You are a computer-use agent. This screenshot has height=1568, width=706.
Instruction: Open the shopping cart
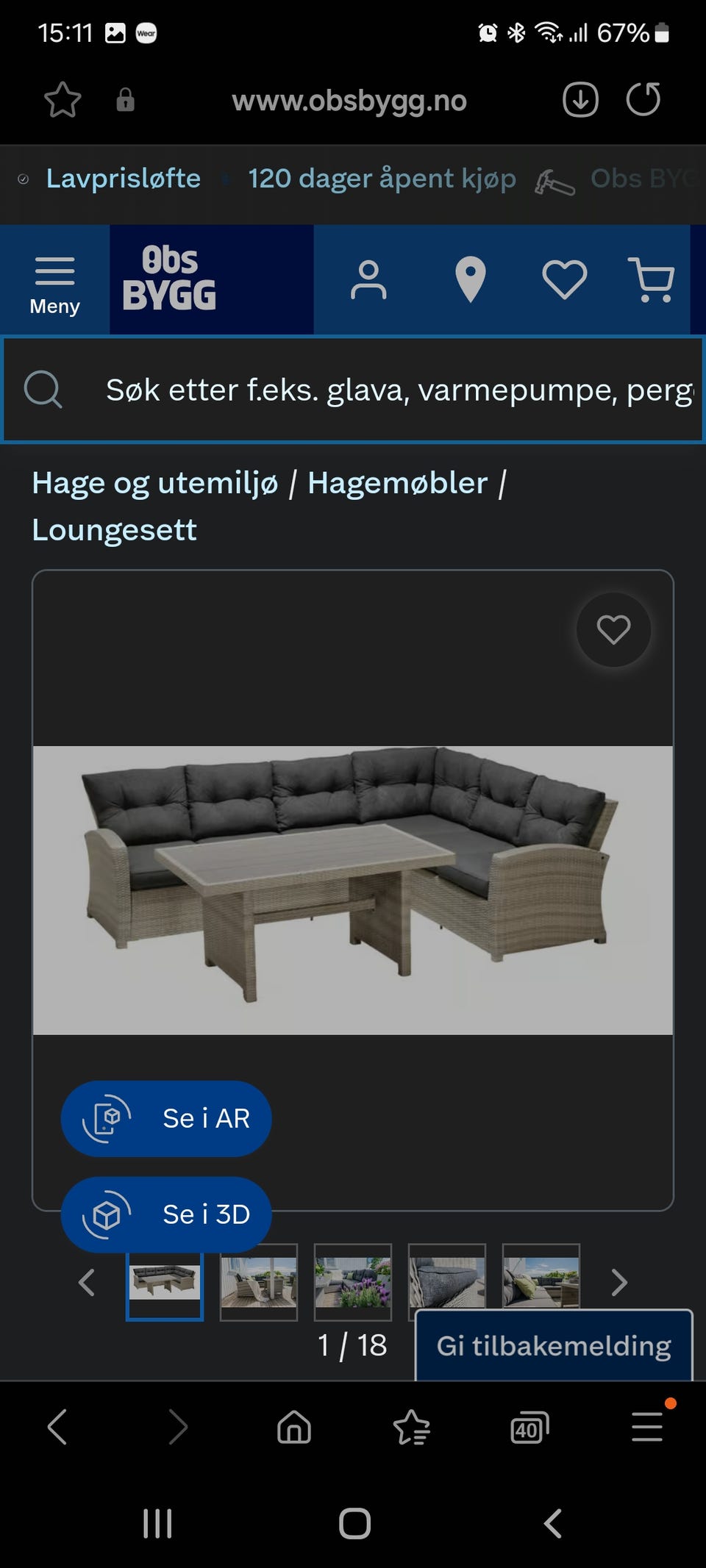tap(655, 280)
